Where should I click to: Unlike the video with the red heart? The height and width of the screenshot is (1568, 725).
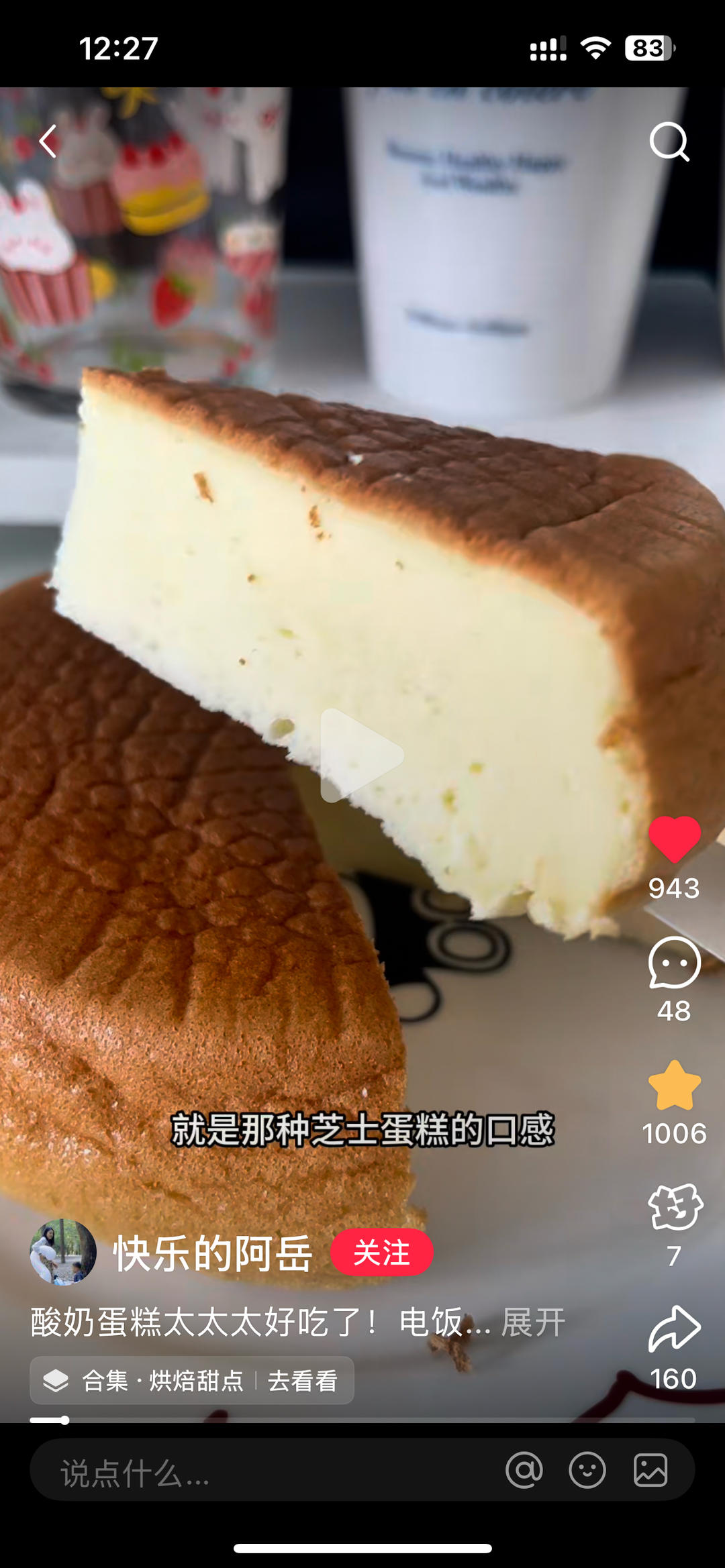click(674, 839)
